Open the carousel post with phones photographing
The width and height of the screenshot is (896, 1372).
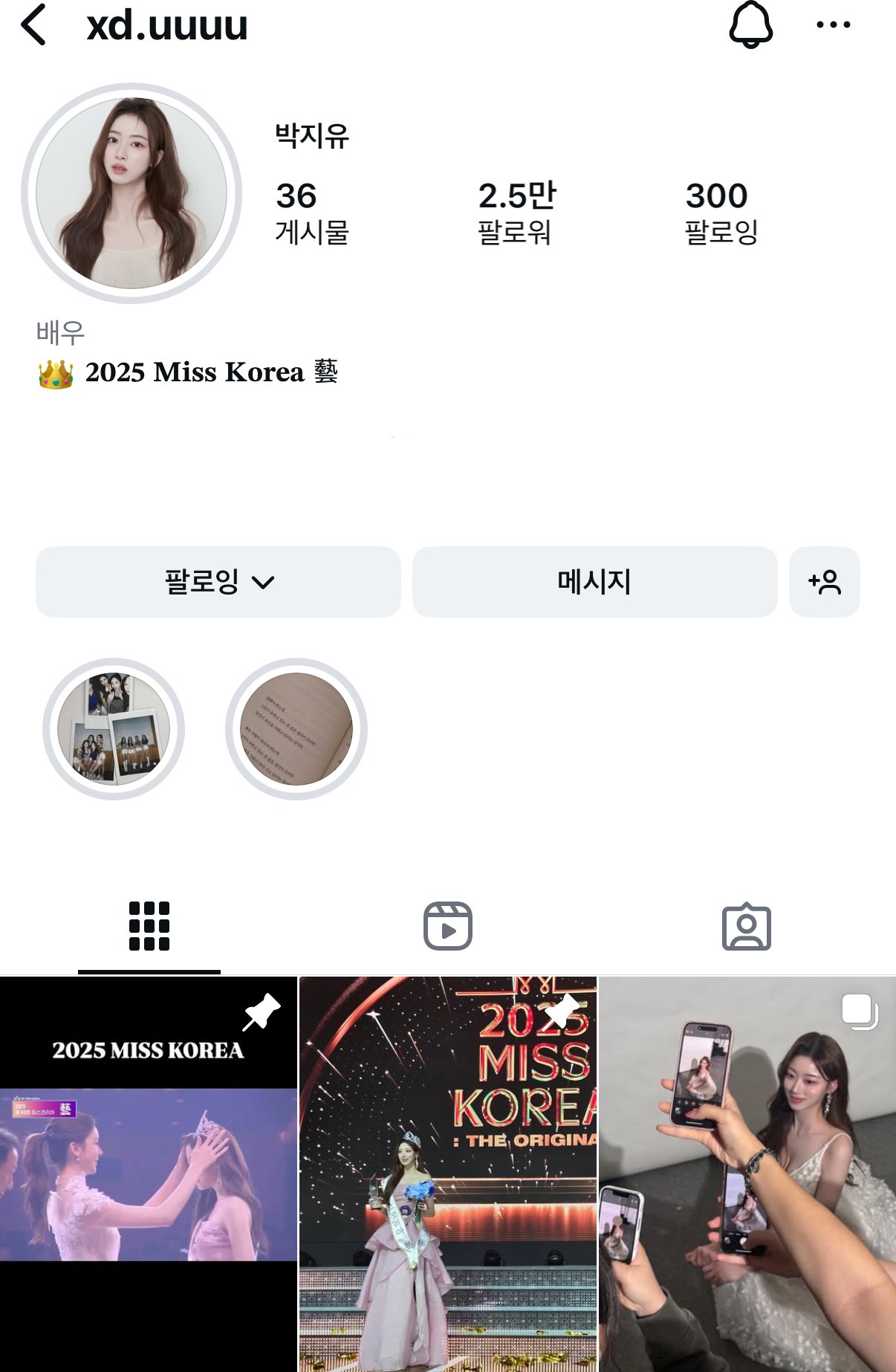point(747,1174)
